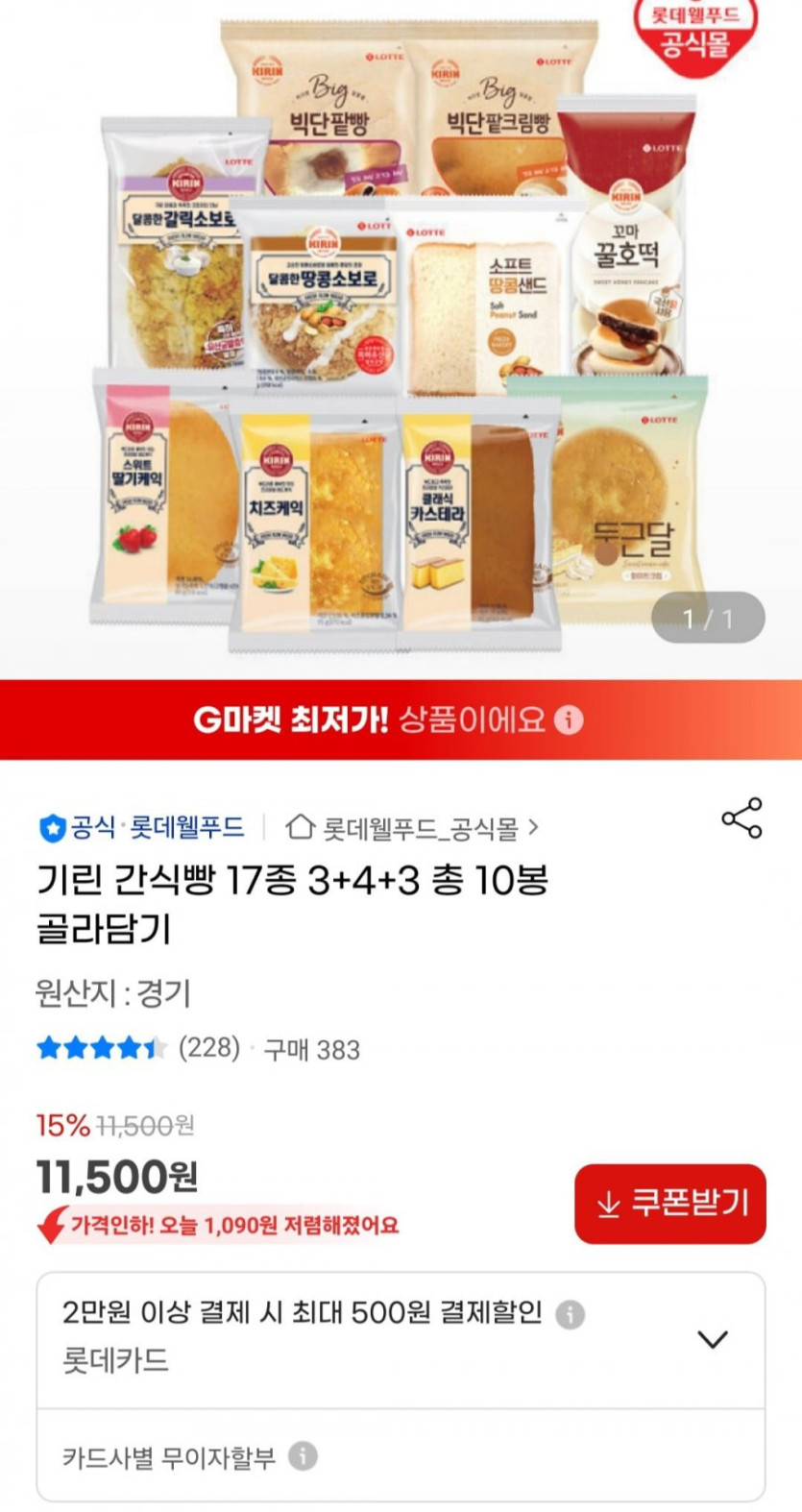The width and height of the screenshot is (802, 1512).
Task: Open info for 카드사별 무이자할부
Action: [x=304, y=1456]
